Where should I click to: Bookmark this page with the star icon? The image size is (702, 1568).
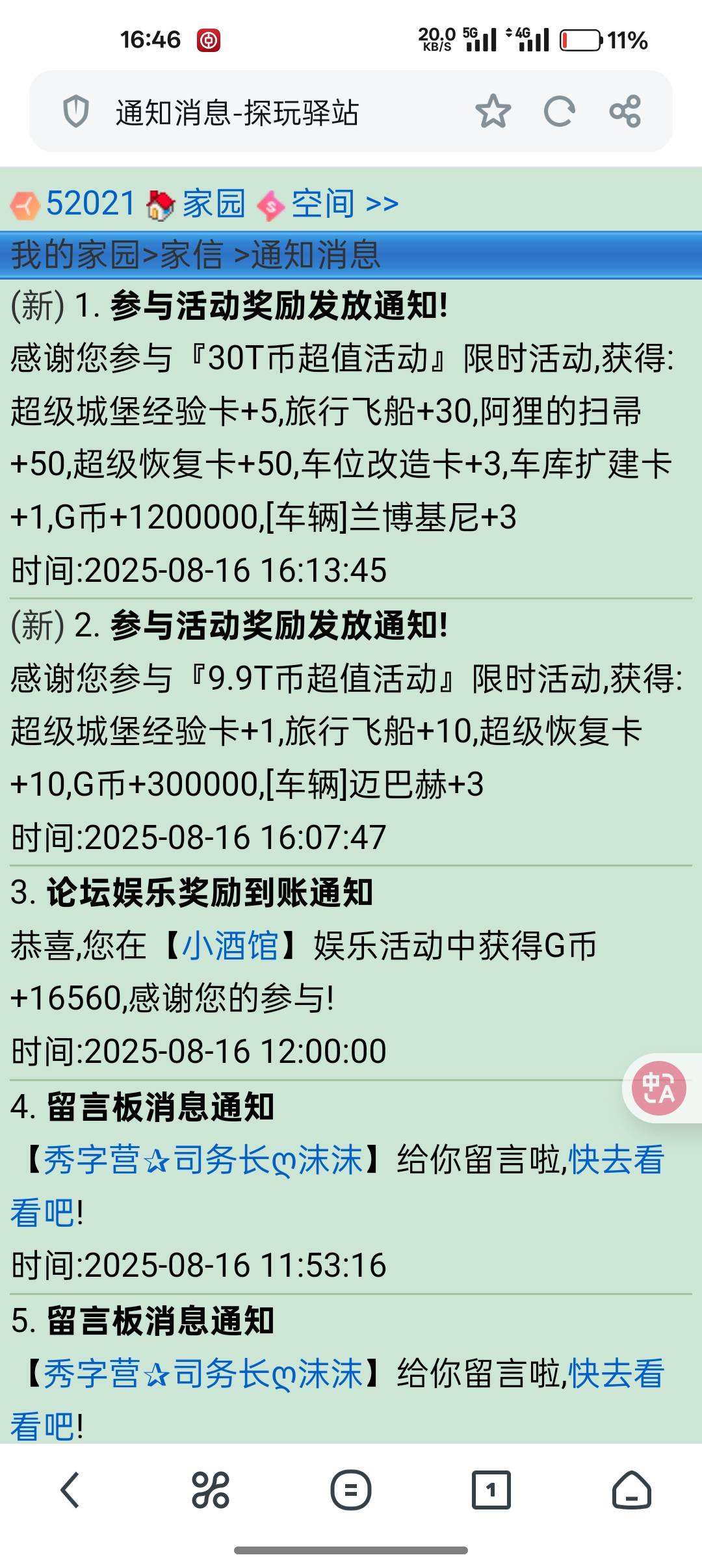pyautogui.click(x=493, y=111)
